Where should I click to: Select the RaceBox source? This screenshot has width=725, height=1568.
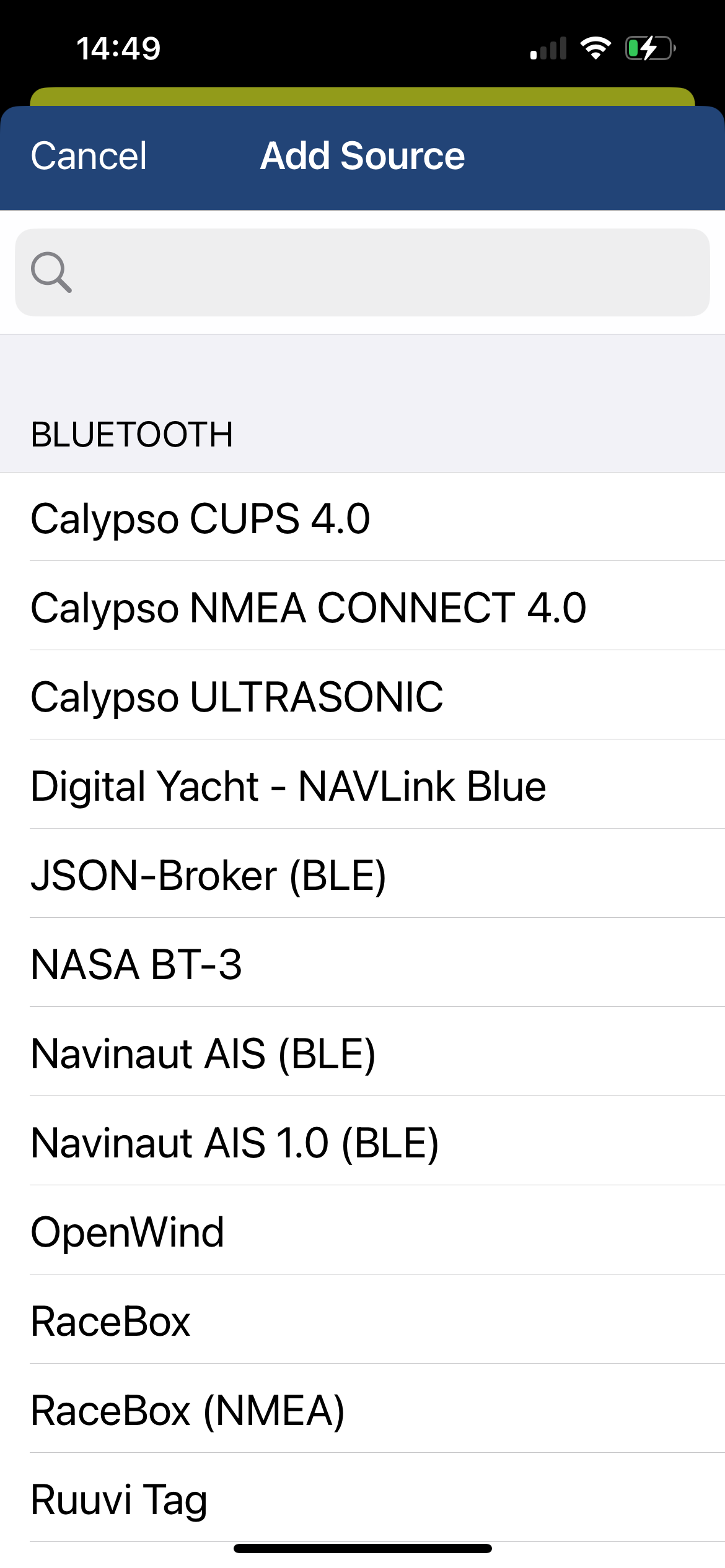362,1320
